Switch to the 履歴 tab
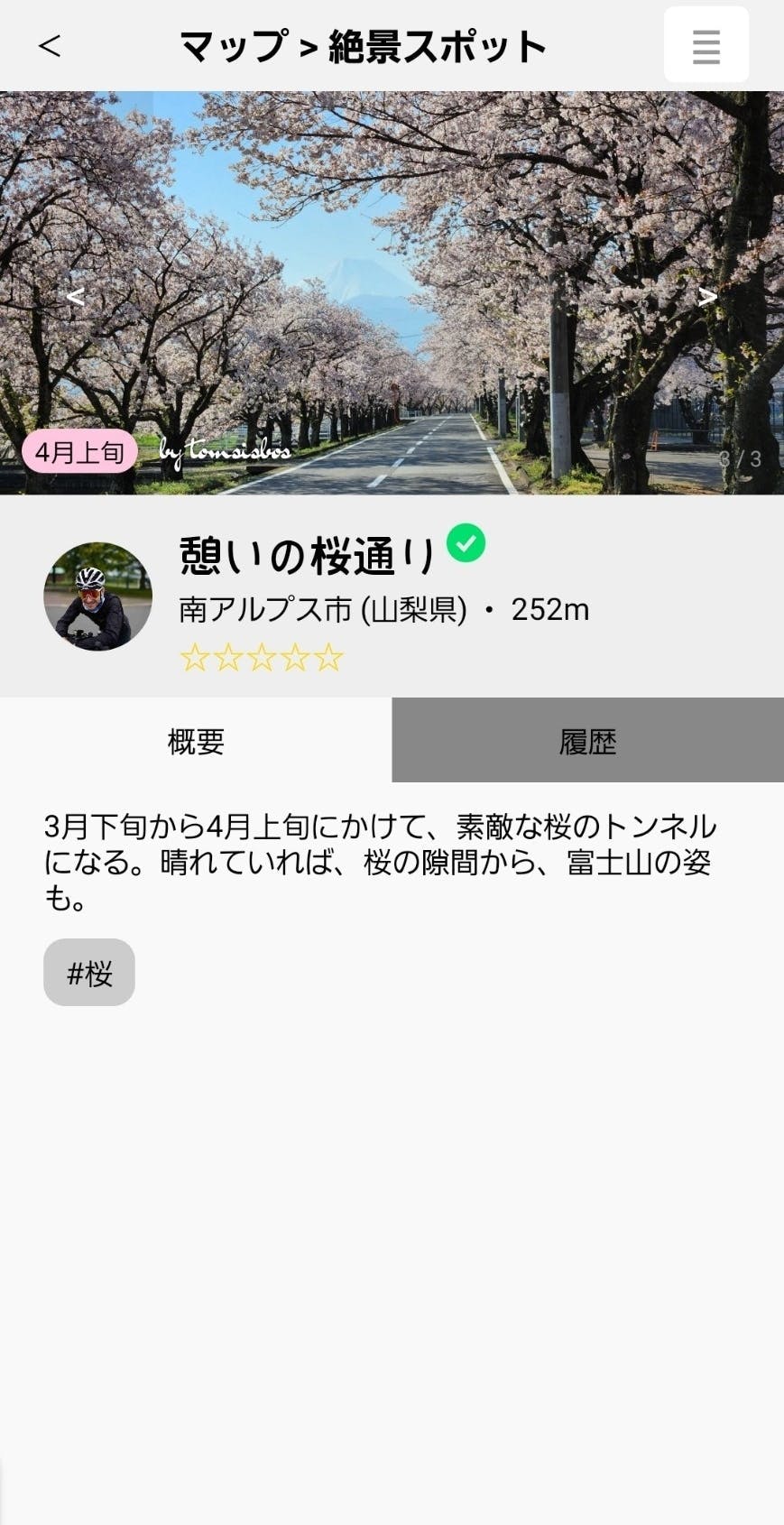This screenshot has width=784, height=1525. [587, 741]
